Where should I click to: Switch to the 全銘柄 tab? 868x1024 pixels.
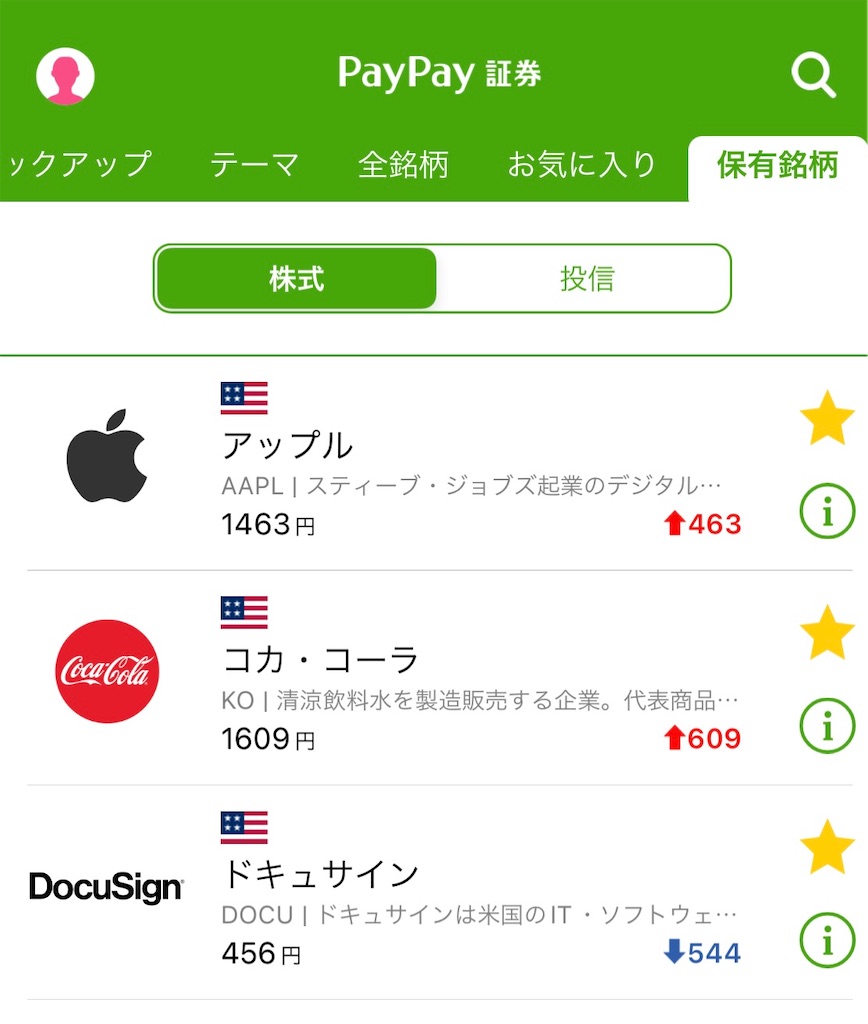(403, 164)
